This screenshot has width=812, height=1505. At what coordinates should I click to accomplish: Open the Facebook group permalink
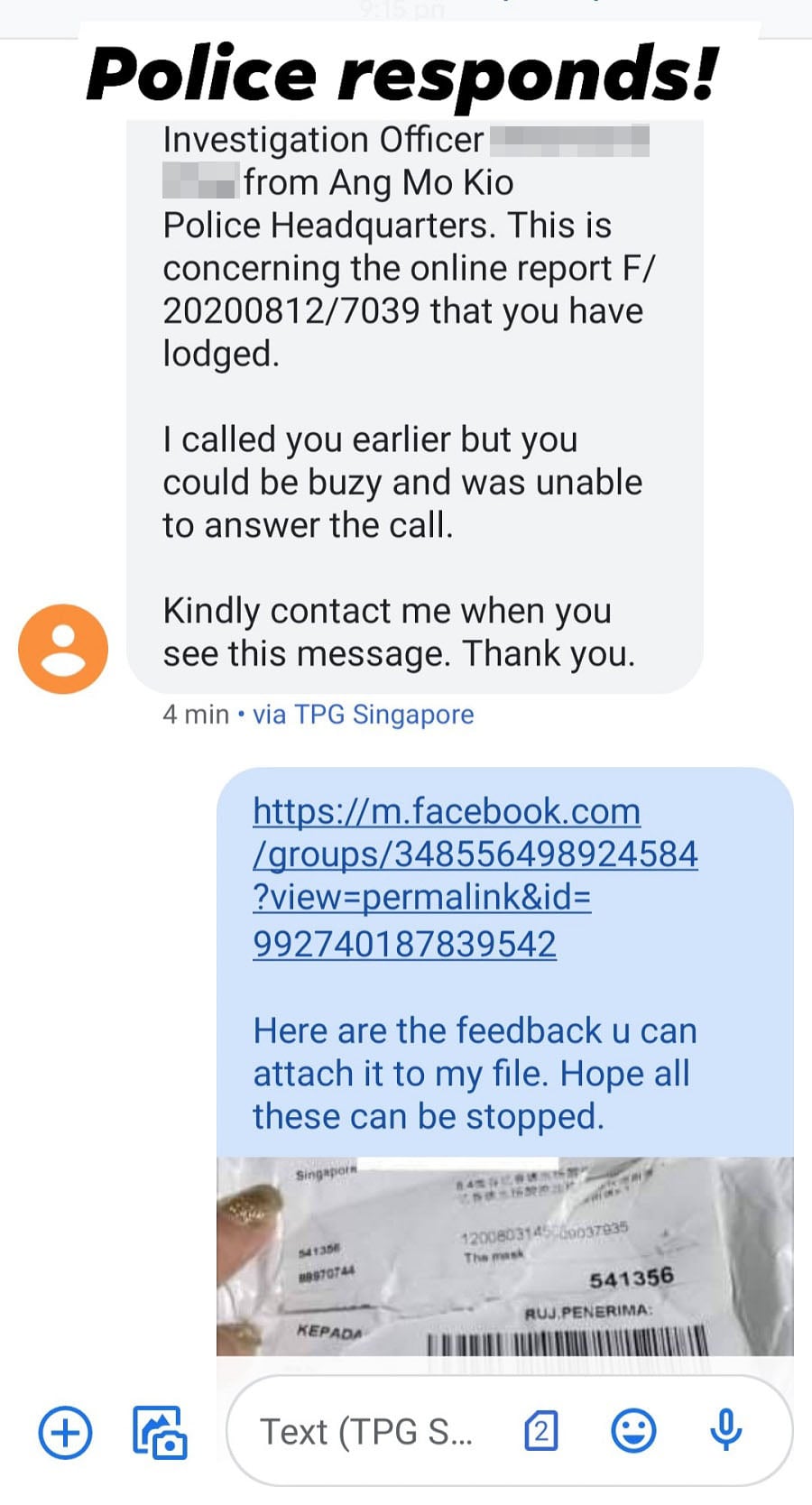[475, 875]
